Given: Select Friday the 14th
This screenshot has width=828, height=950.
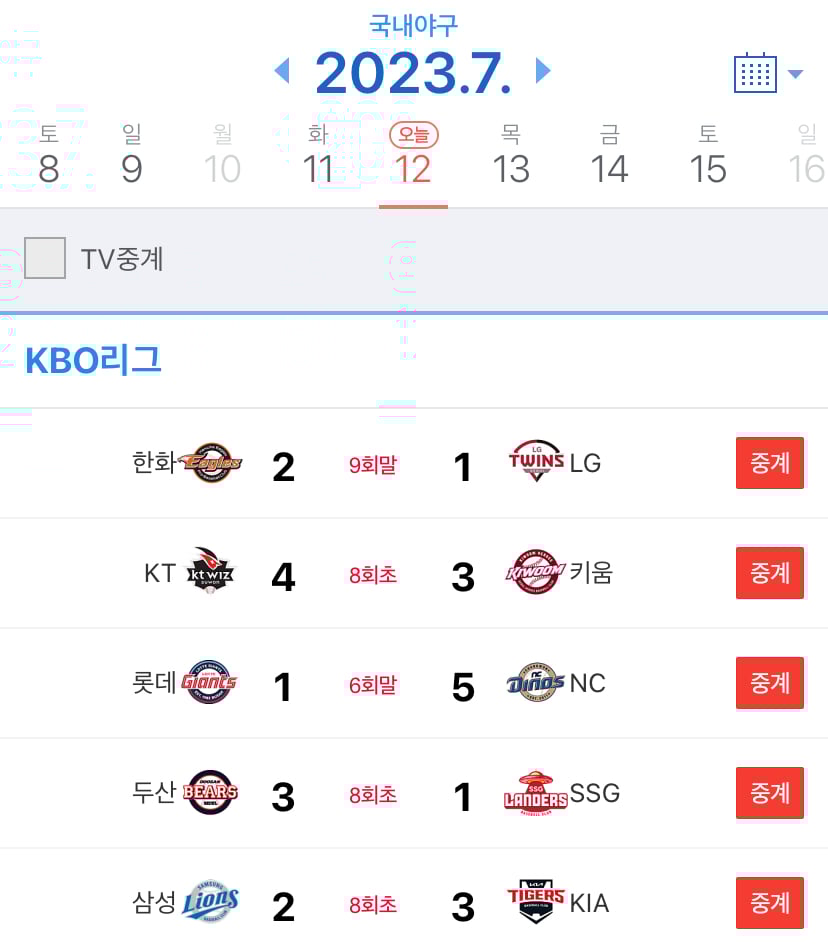Looking at the screenshot, I should click(609, 157).
